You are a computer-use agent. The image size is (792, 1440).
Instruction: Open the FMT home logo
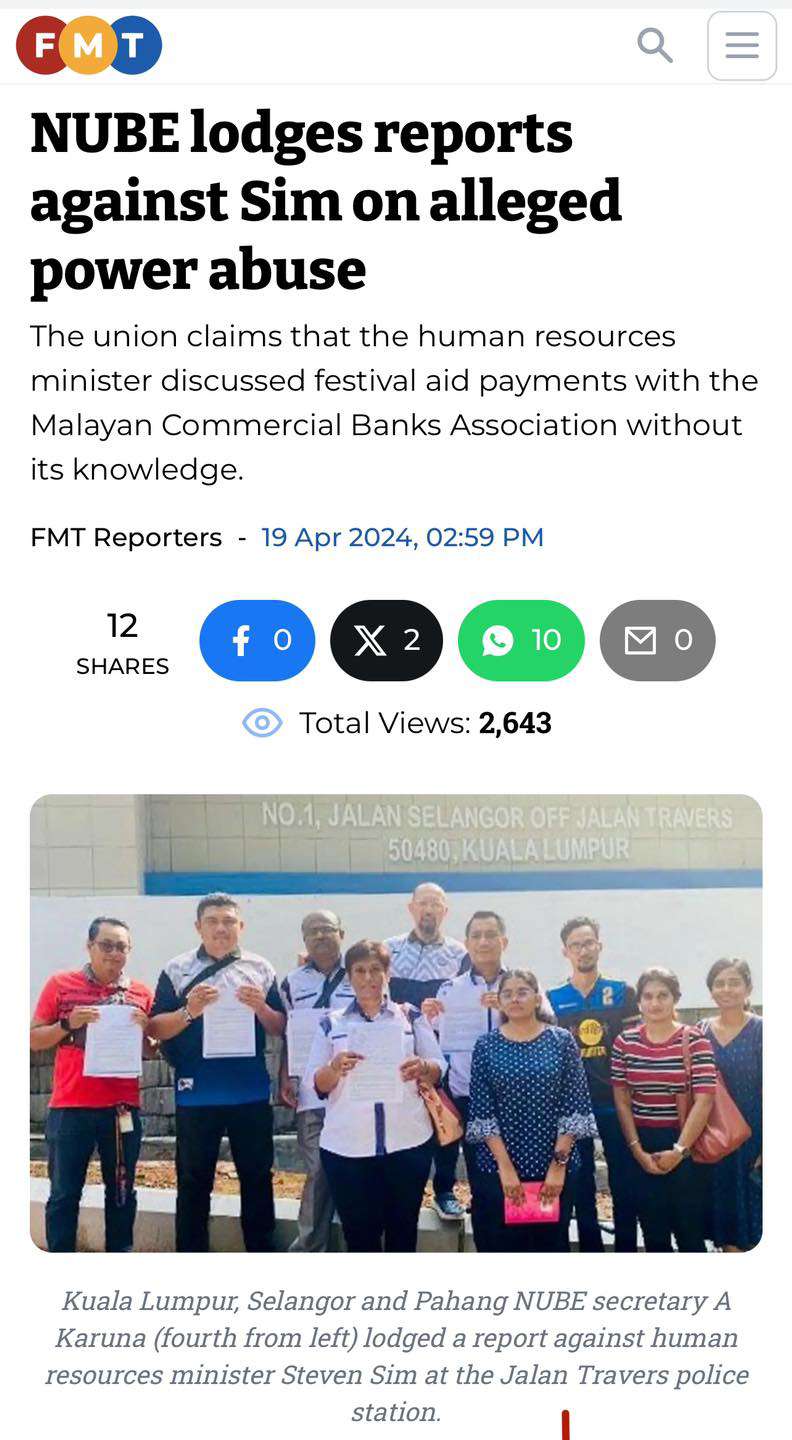[x=88, y=45]
